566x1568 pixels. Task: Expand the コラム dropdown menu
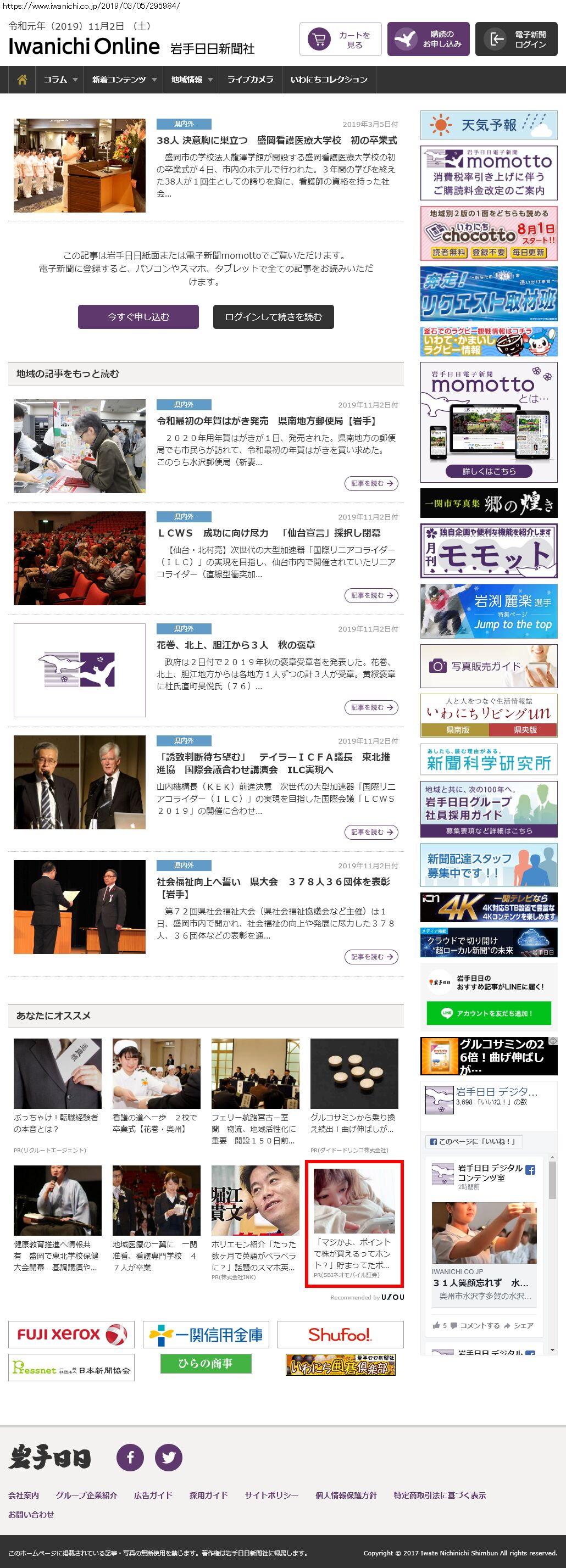coord(60,80)
